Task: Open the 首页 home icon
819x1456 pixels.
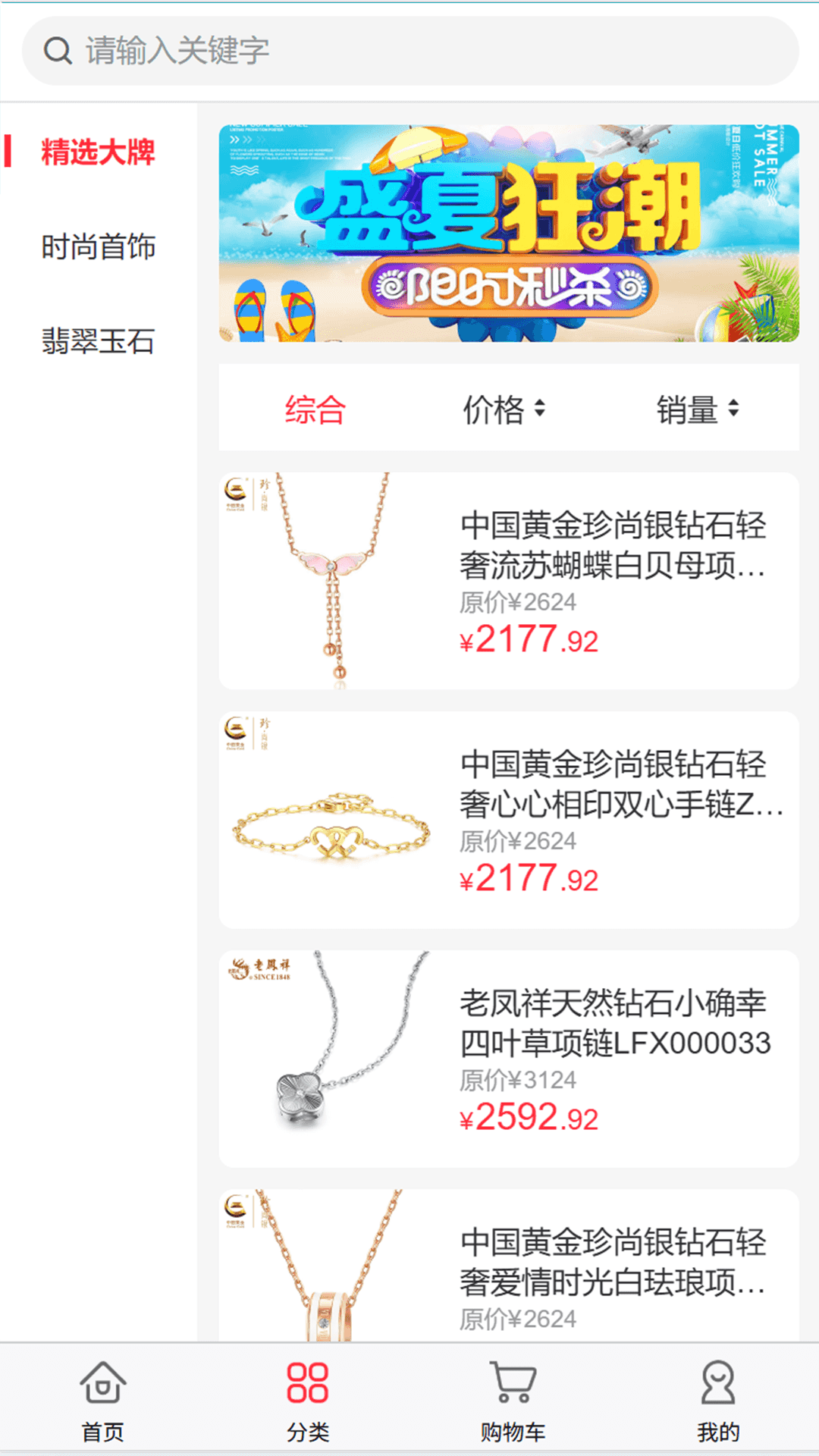Action: coord(104,1382)
